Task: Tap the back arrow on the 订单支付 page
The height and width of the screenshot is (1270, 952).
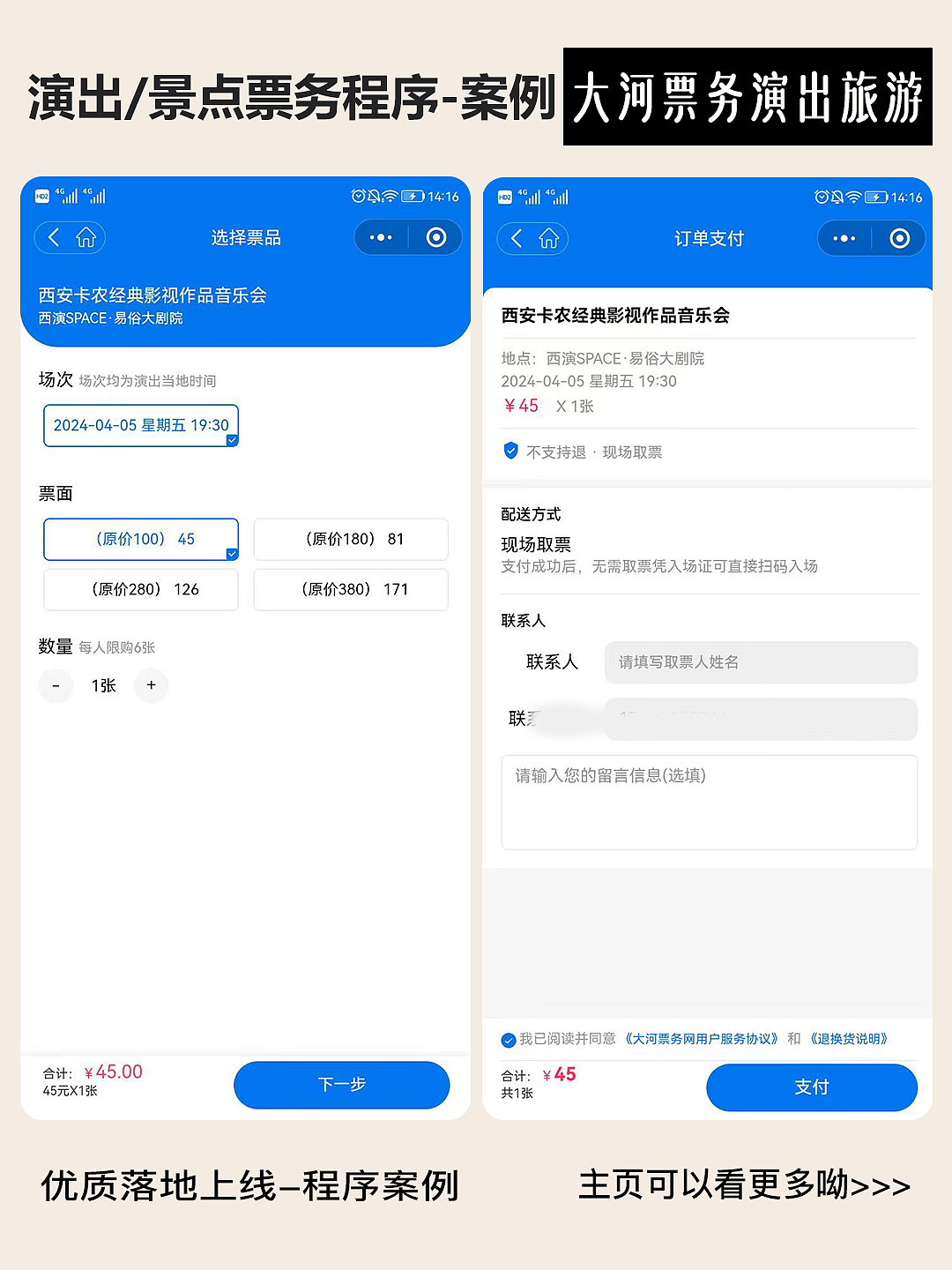Action: click(x=516, y=238)
